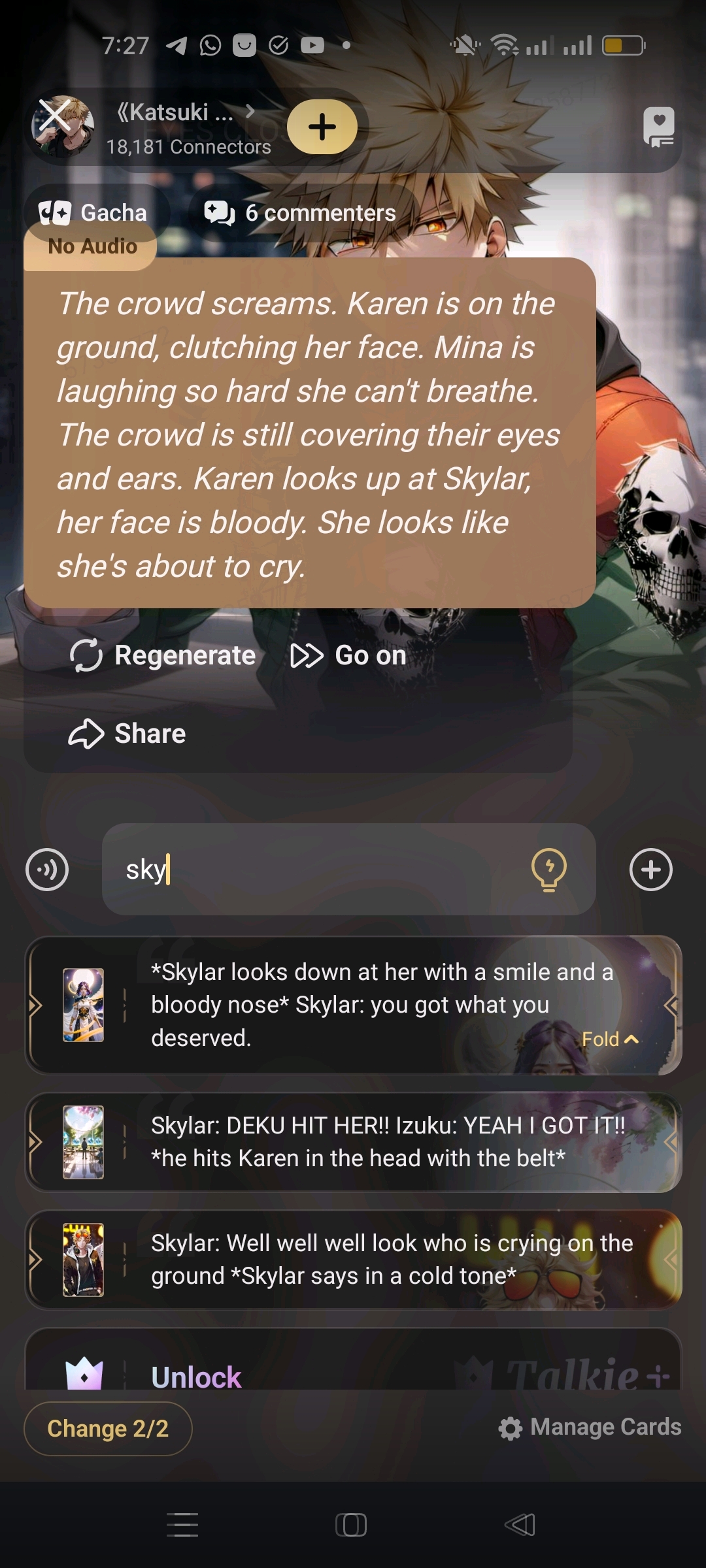Open Manage Cards settings
The height and width of the screenshot is (1568, 706).
pos(590,1428)
